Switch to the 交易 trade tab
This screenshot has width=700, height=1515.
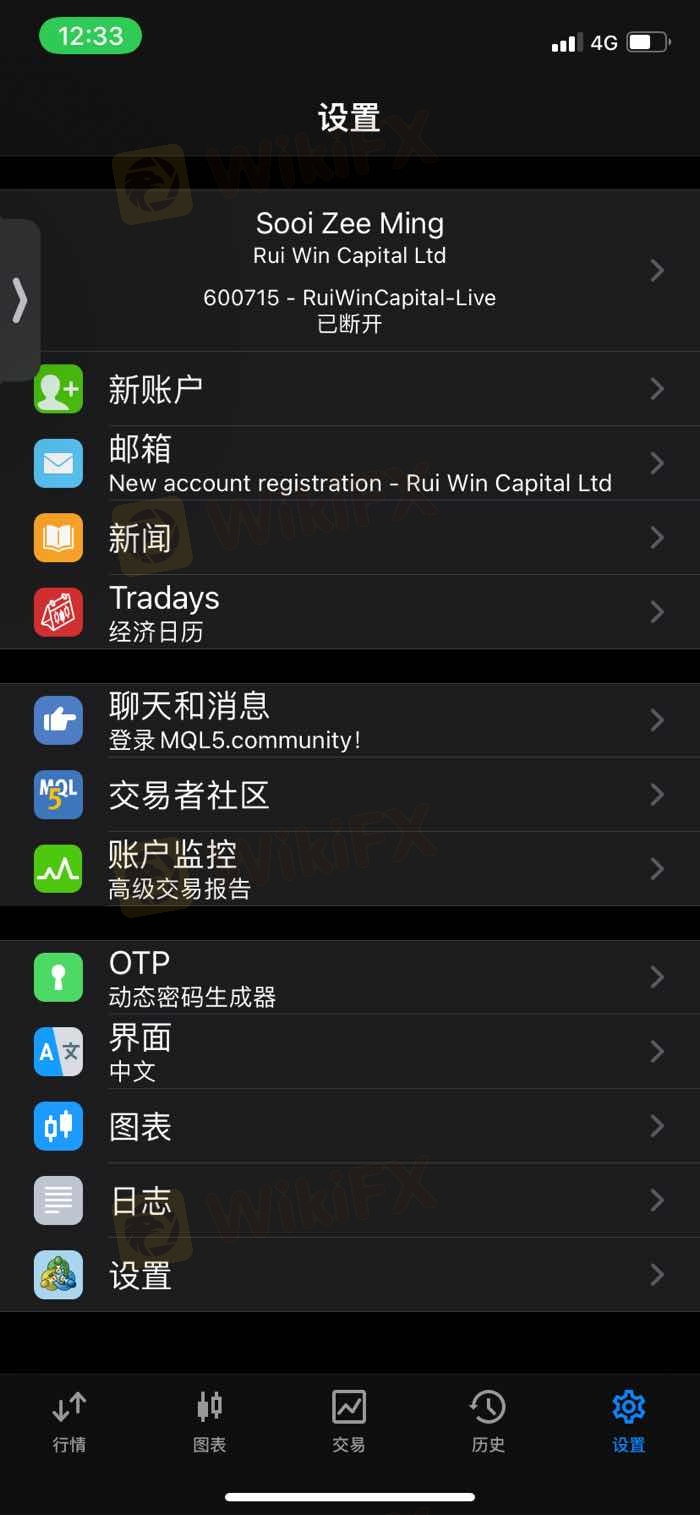349,1421
